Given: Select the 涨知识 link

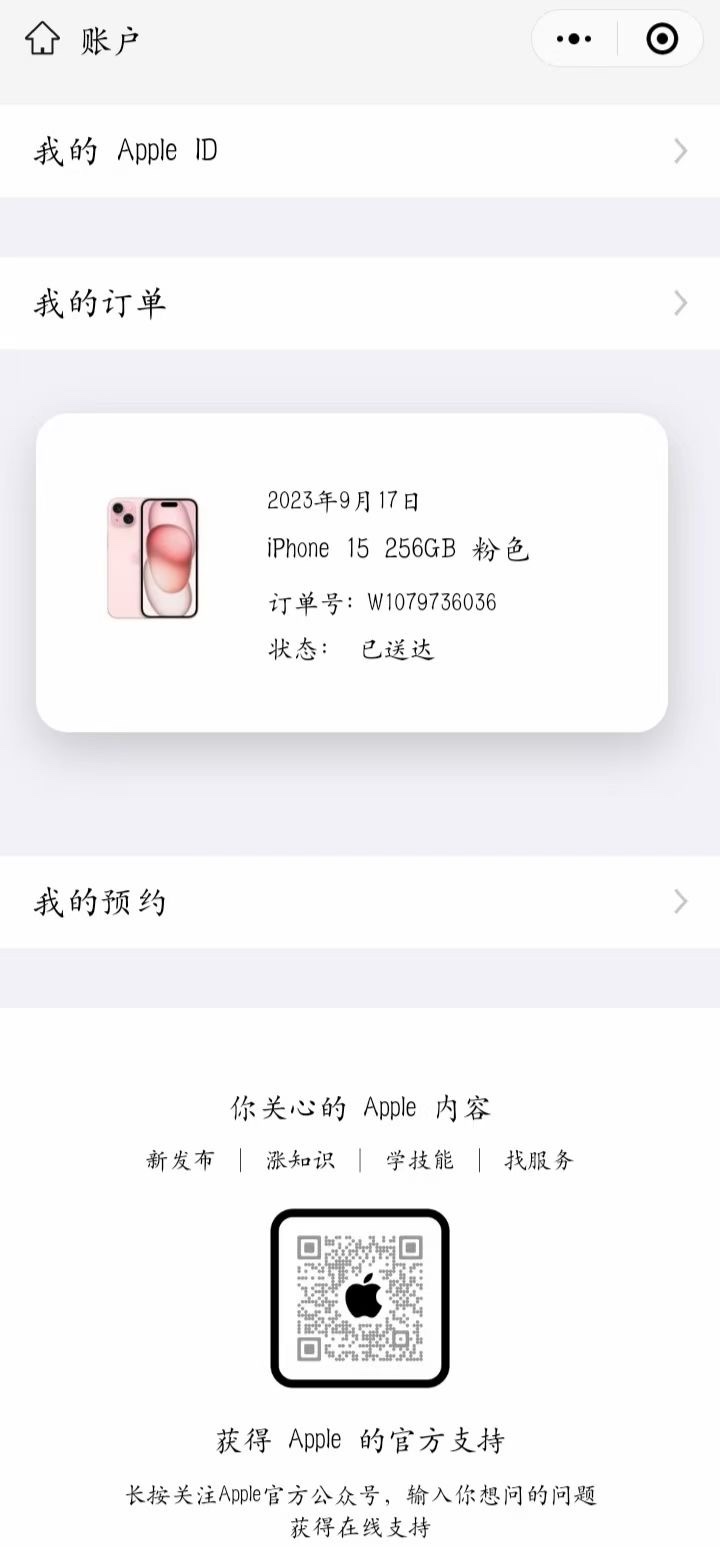Looking at the screenshot, I should click(x=300, y=1160).
